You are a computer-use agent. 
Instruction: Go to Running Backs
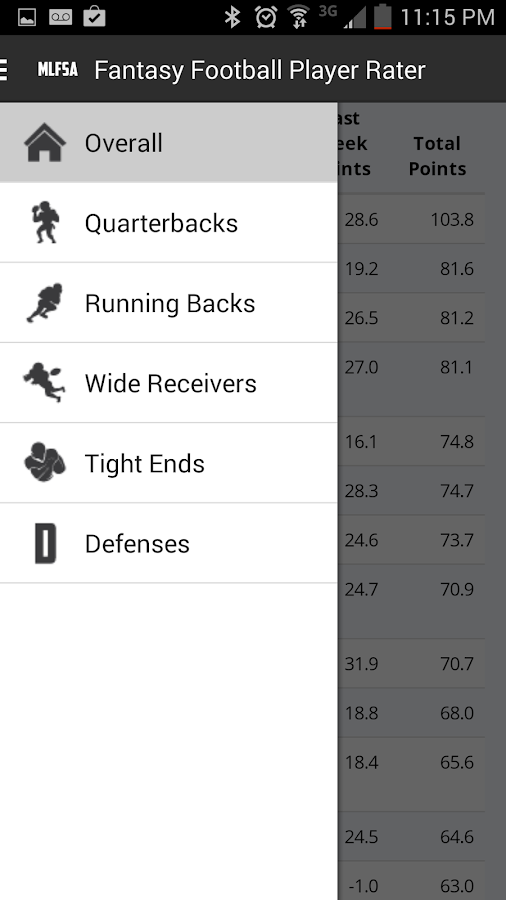click(x=169, y=303)
